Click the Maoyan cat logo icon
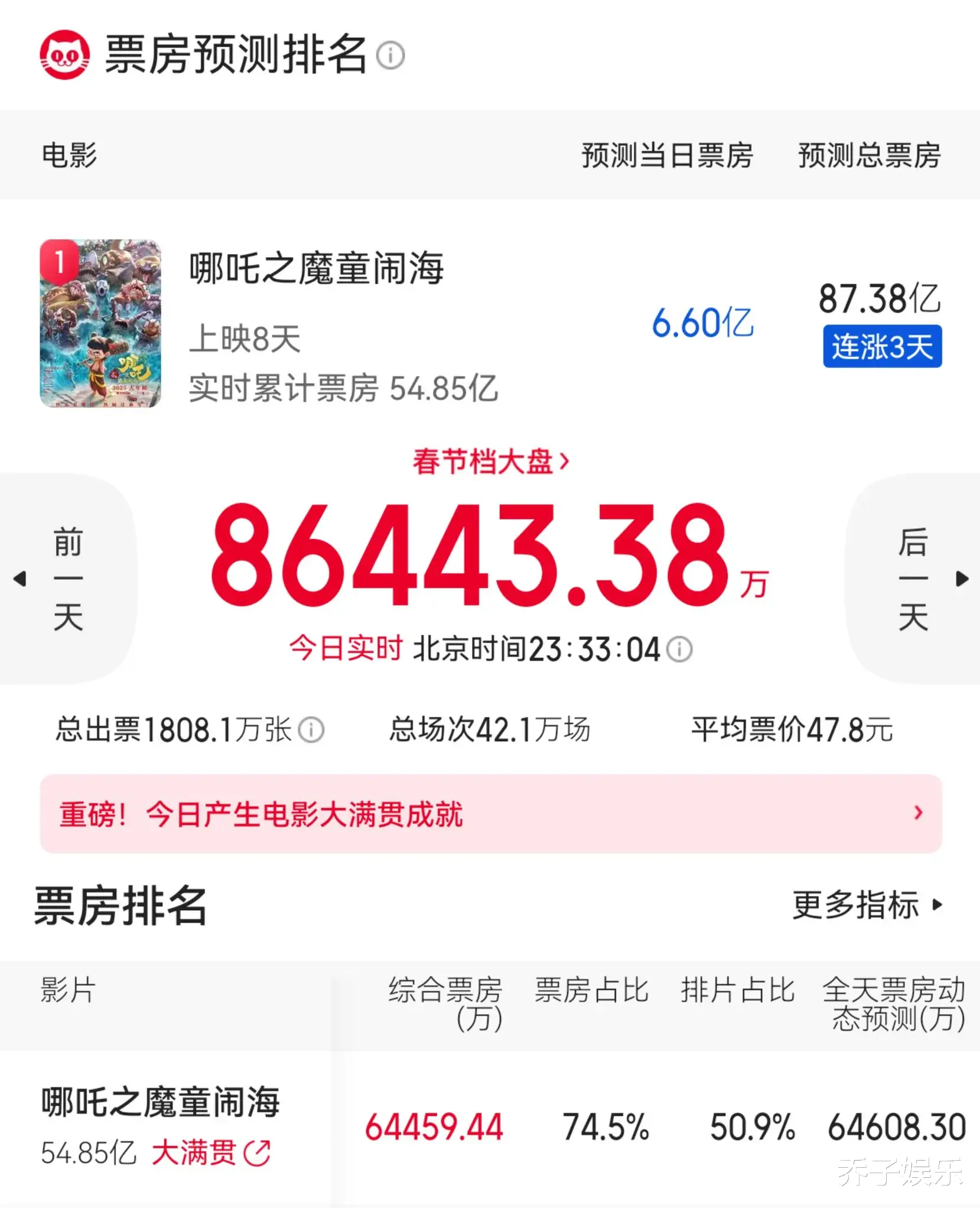This screenshot has width=980, height=1208. click(66, 56)
